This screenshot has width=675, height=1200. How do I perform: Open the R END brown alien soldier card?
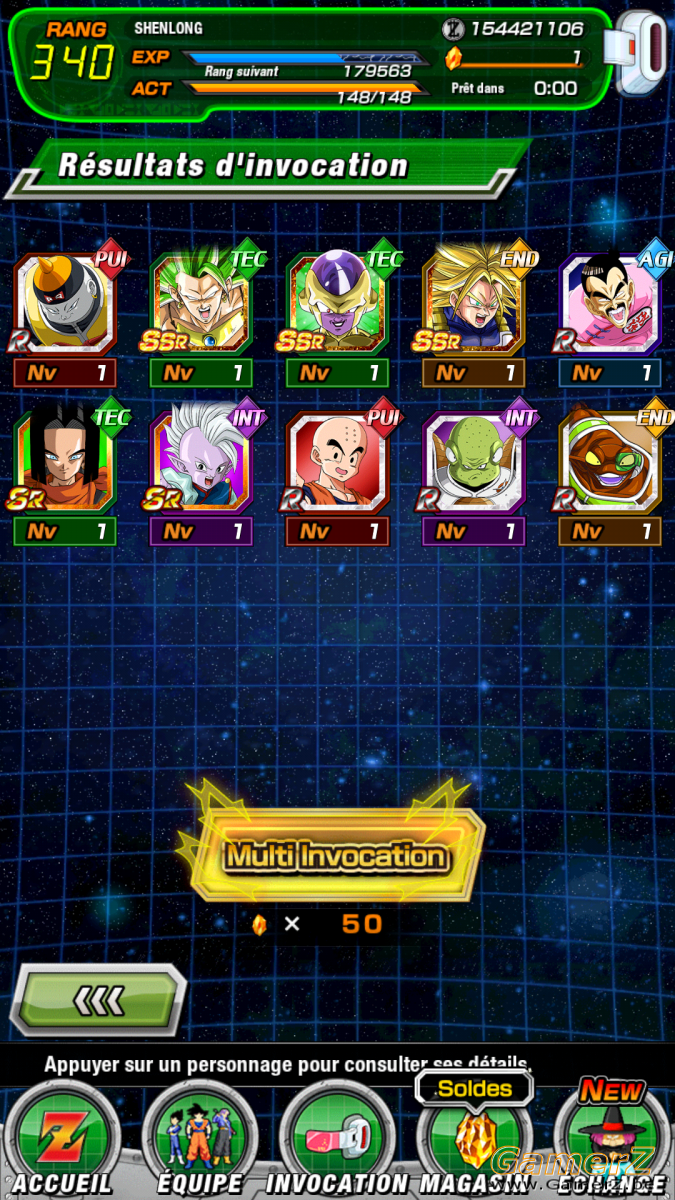point(609,461)
